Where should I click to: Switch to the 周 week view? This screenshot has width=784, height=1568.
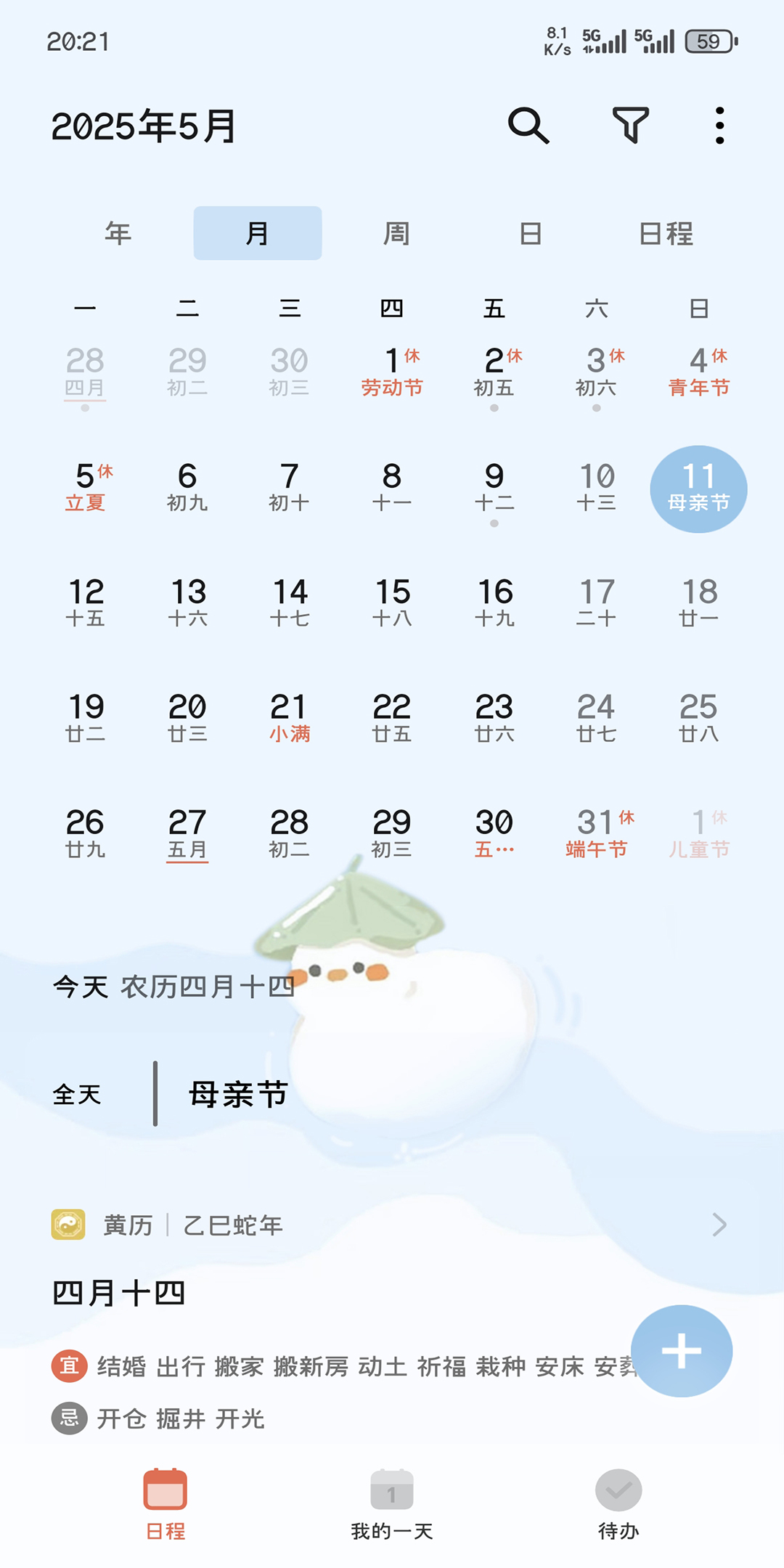click(x=396, y=233)
